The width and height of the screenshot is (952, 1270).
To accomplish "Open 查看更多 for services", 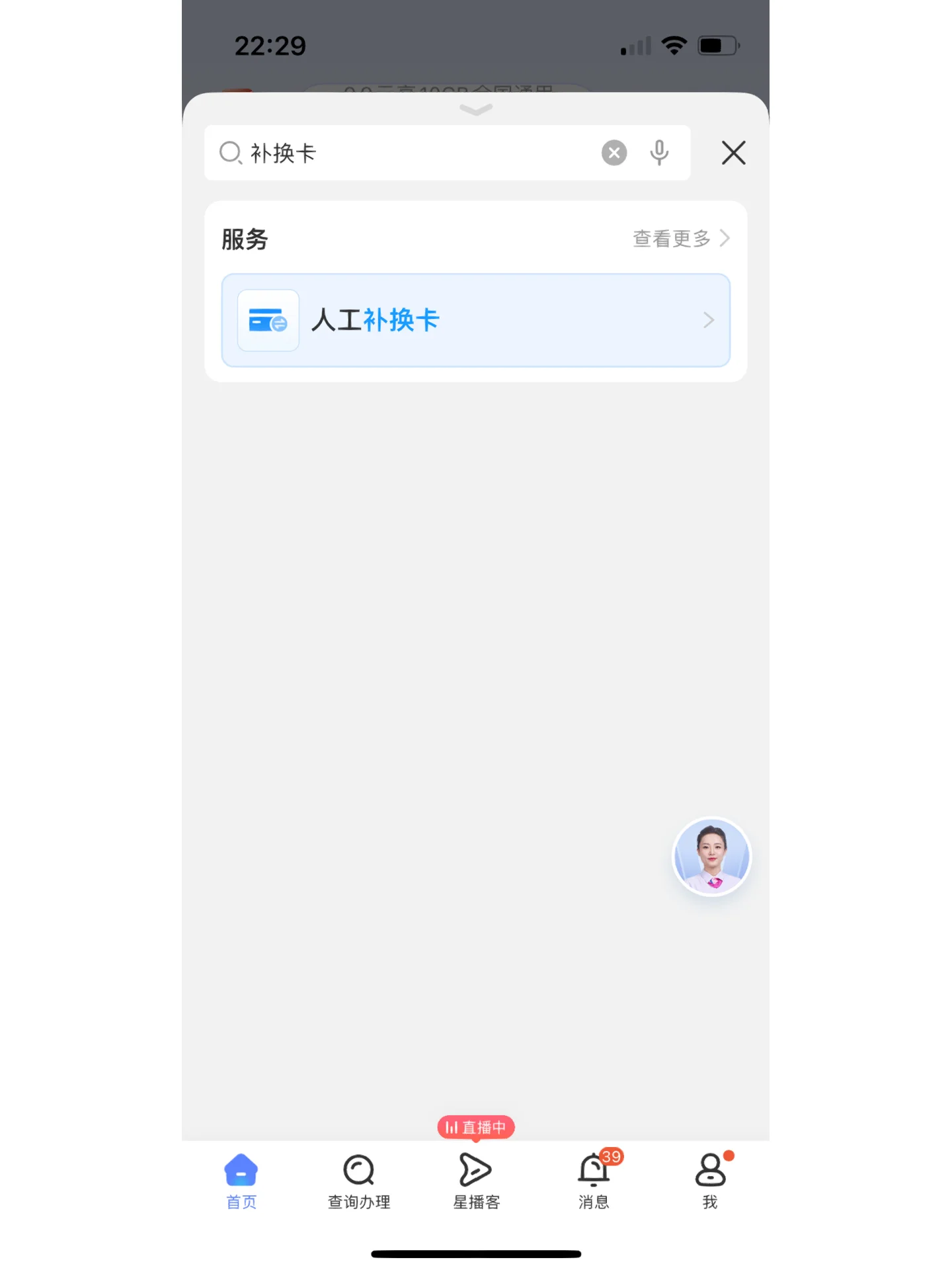I will [x=680, y=238].
